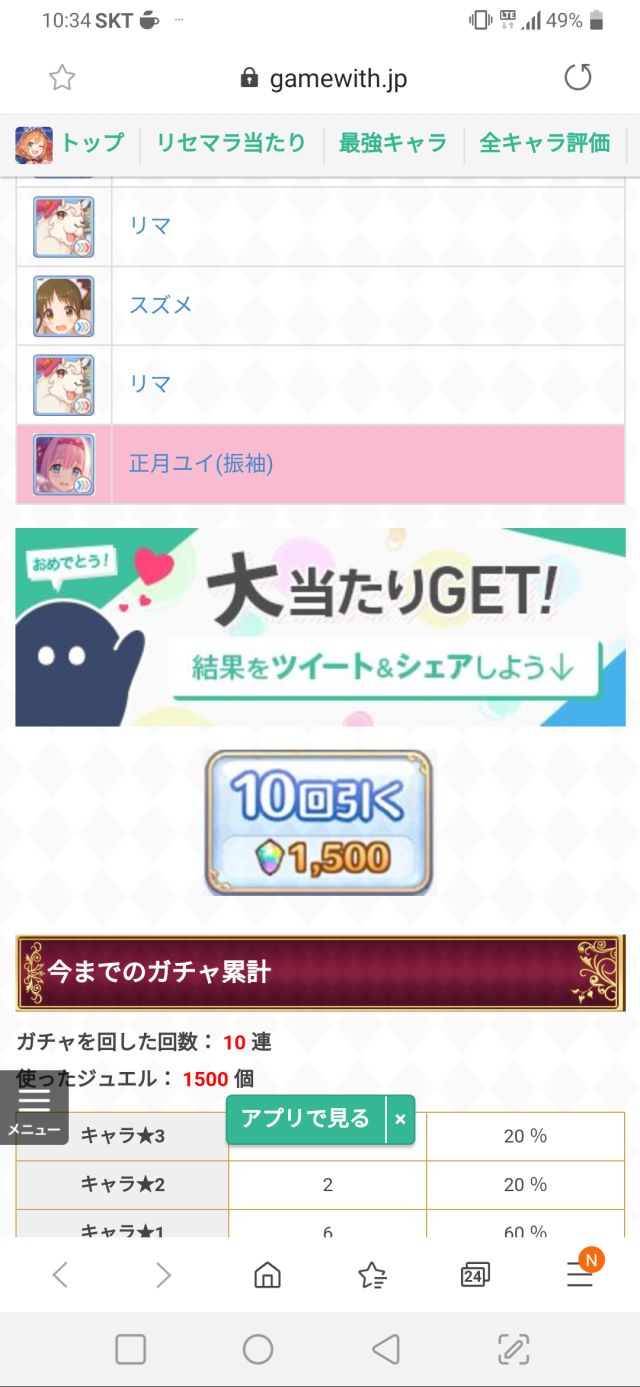Go back to the previous browser page
The height and width of the screenshot is (1387, 640).
[60, 1274]
